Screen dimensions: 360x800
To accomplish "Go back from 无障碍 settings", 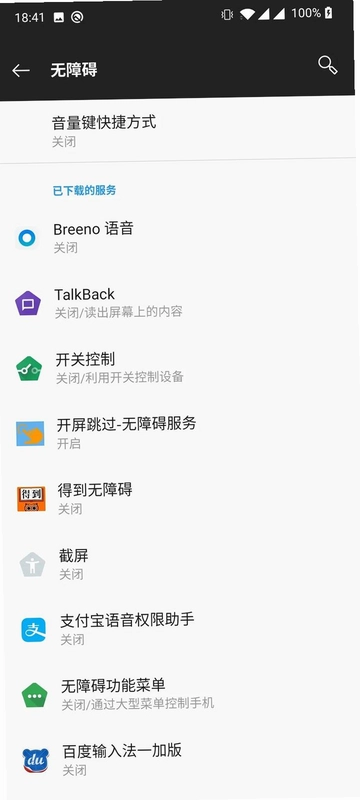I will [x=21, y=70].
